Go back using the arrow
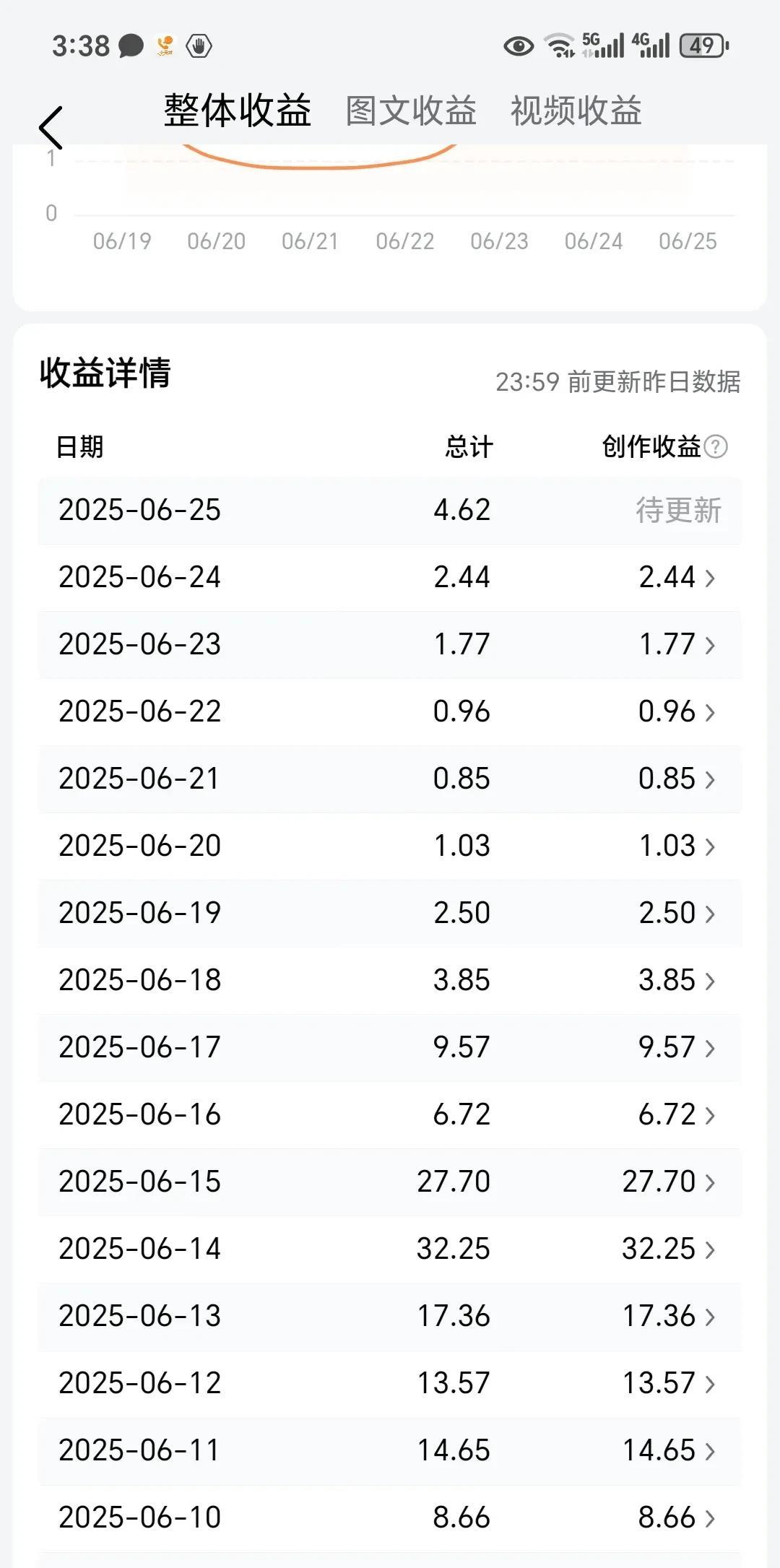The height and width of the screenshot is (1568, 780). pos(51,128)
